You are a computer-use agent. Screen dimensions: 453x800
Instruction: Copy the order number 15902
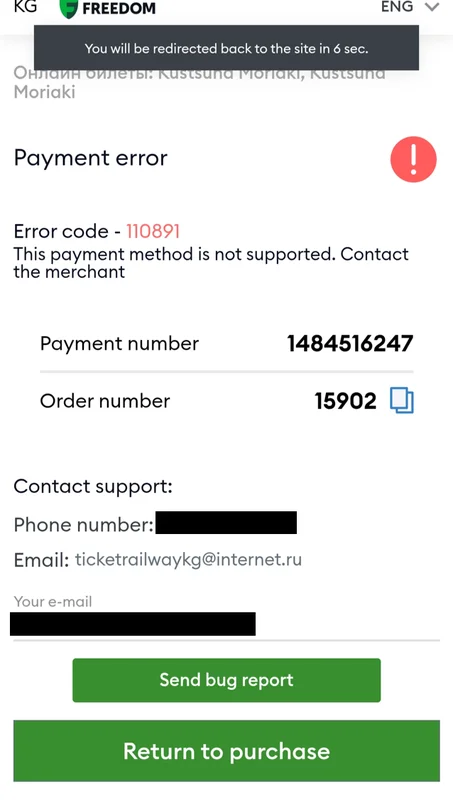click(402, 401)
